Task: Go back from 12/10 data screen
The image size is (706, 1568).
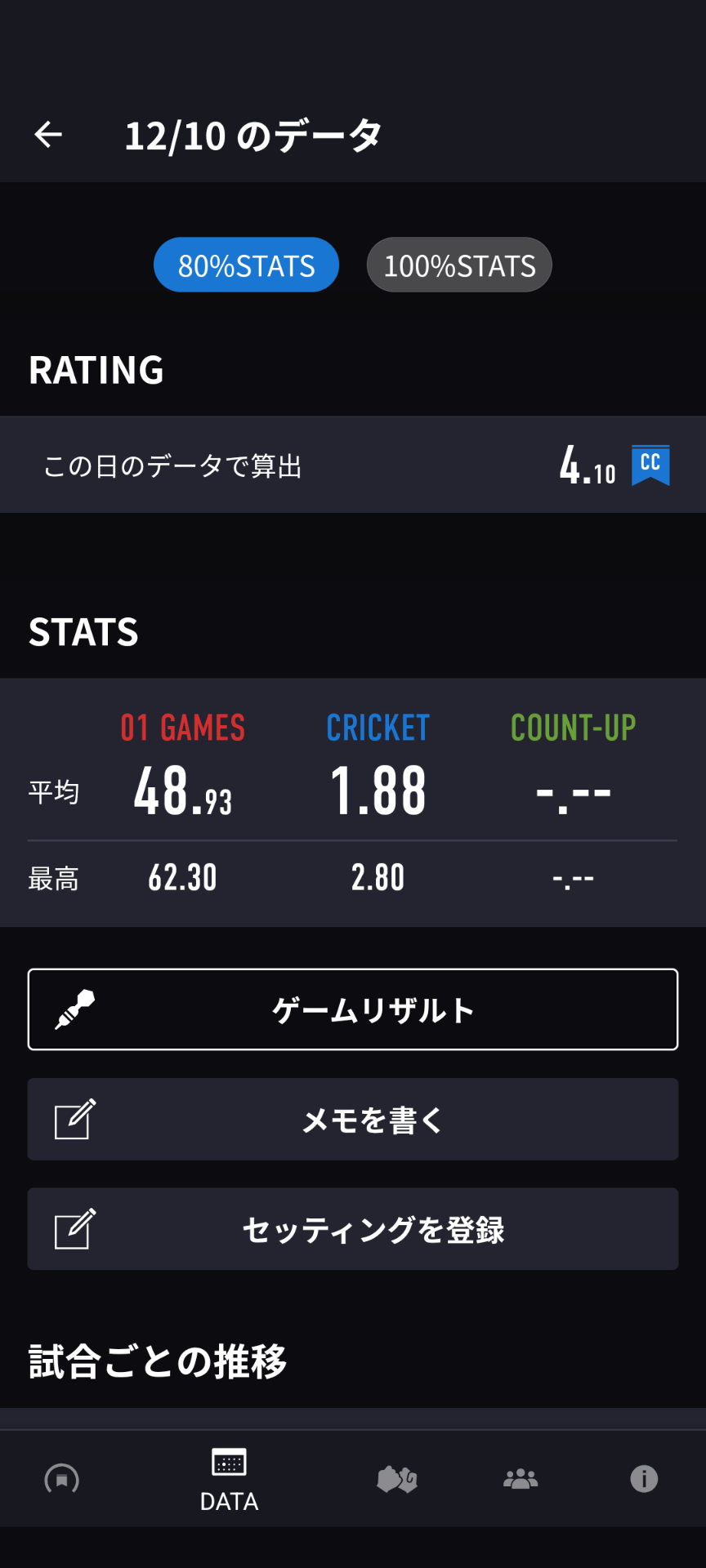Action: pos(48,135)
